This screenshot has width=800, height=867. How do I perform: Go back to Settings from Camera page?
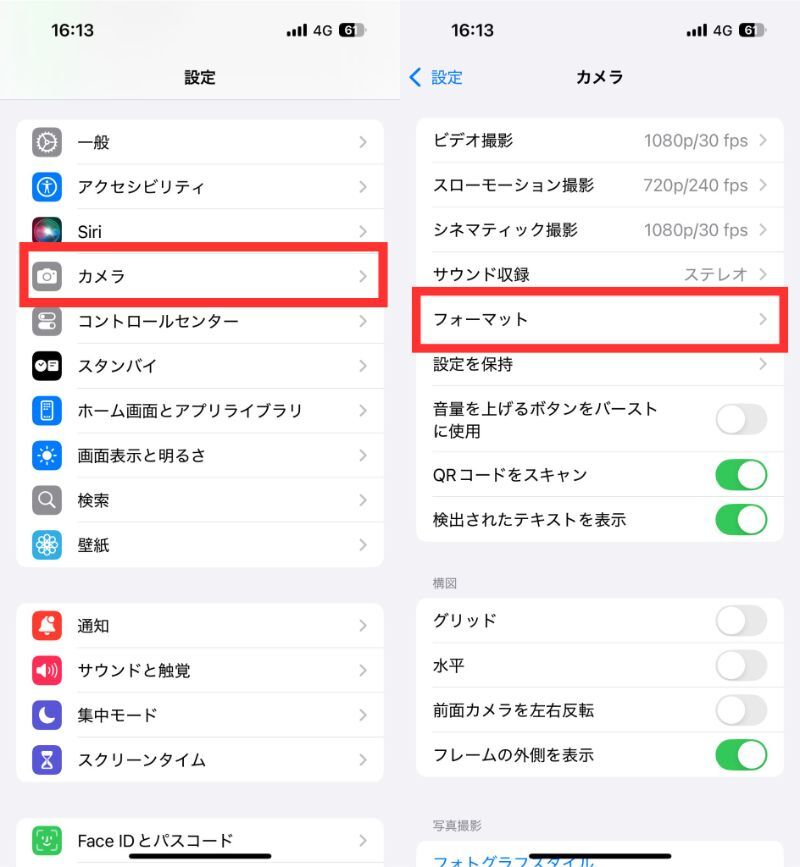(436, 77)
